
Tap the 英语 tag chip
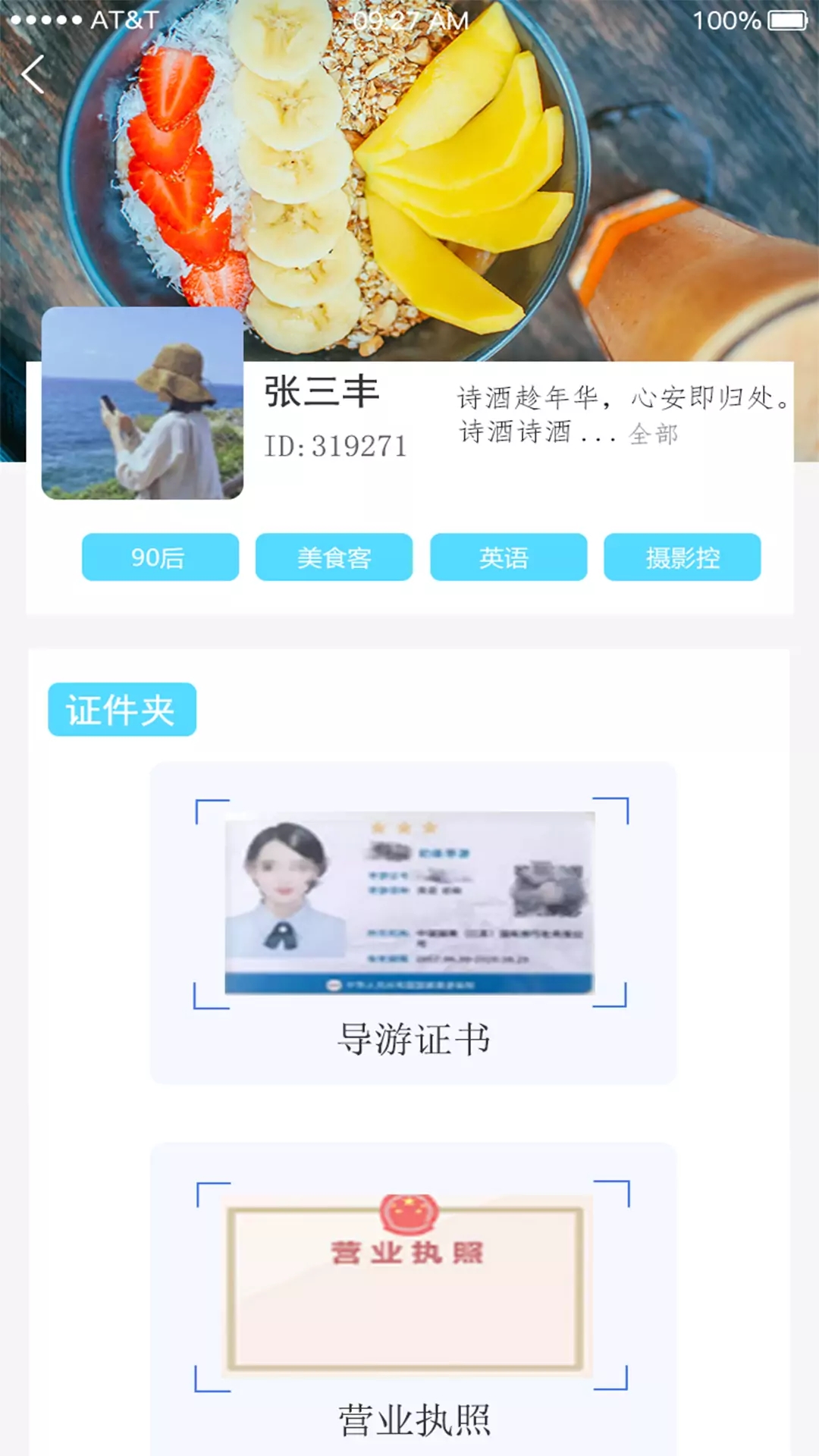coord(508,557)
